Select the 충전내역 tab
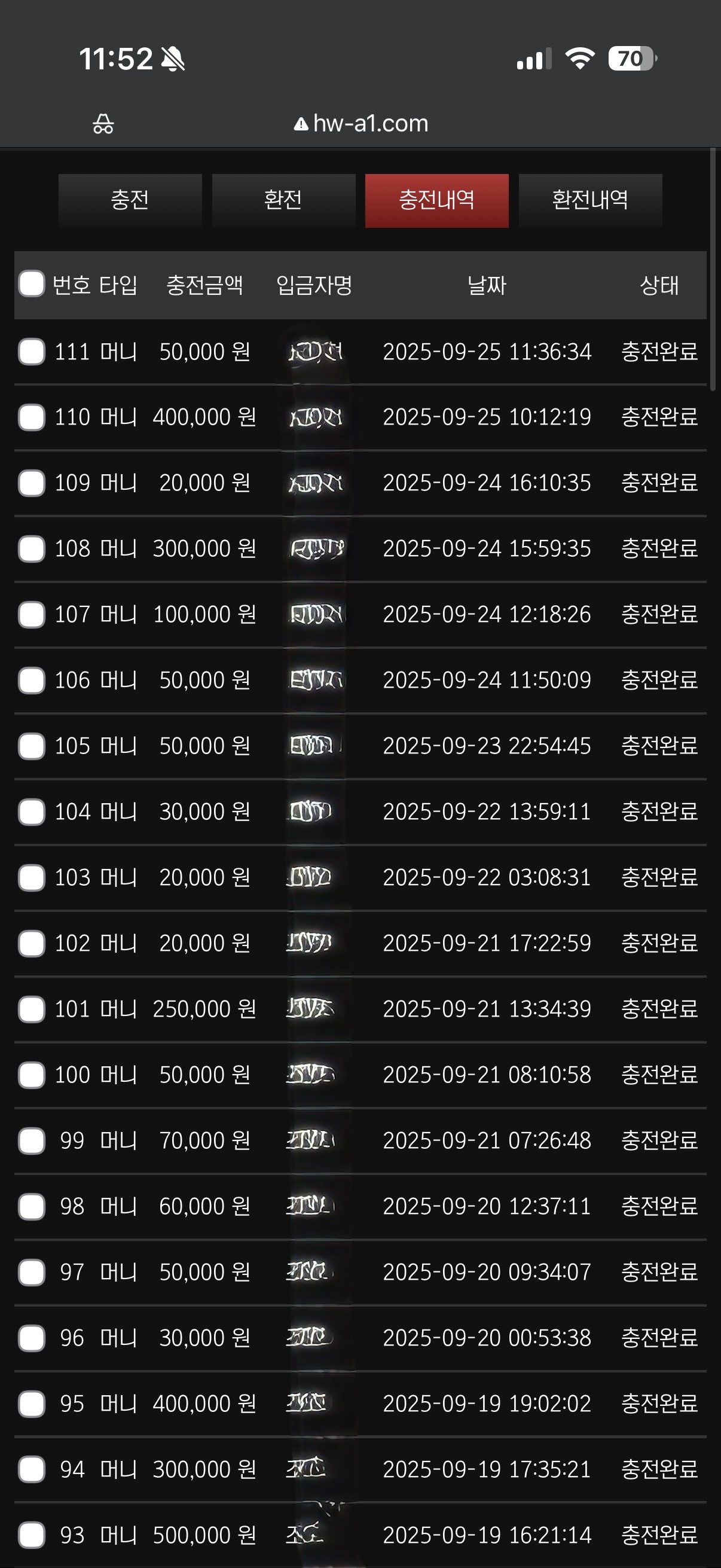This screenshot has height=1568, width=721. click(x=436, y=200)
